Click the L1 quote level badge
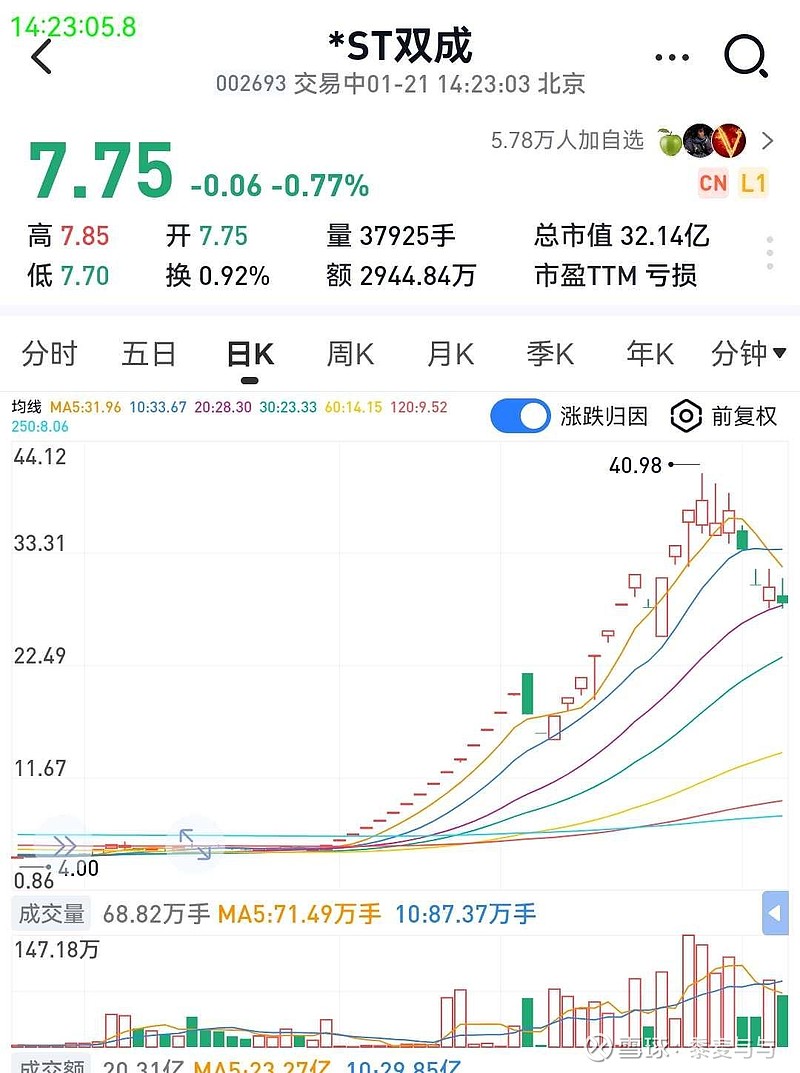 pos(752,184)
